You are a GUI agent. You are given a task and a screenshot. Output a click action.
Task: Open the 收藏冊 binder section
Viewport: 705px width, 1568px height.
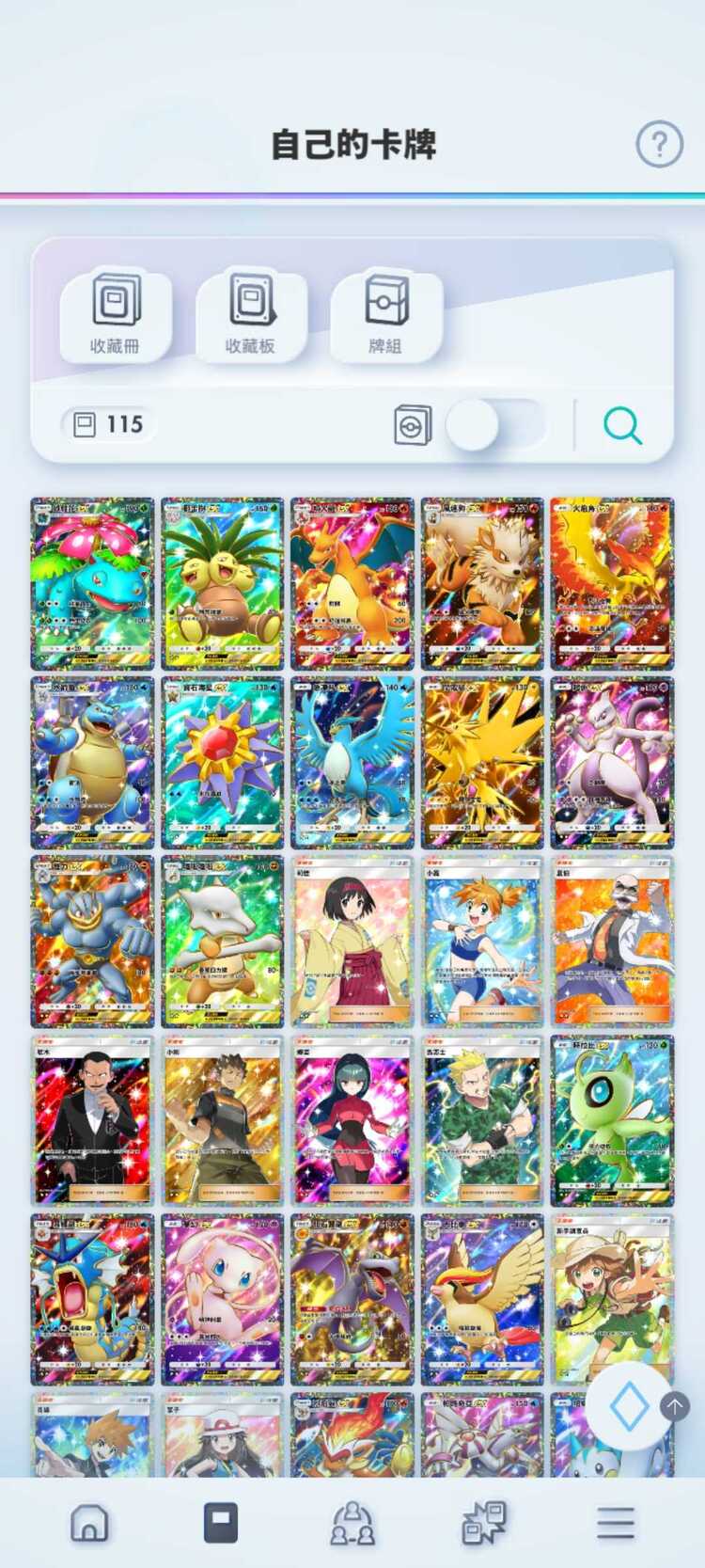tap(116, 315)
